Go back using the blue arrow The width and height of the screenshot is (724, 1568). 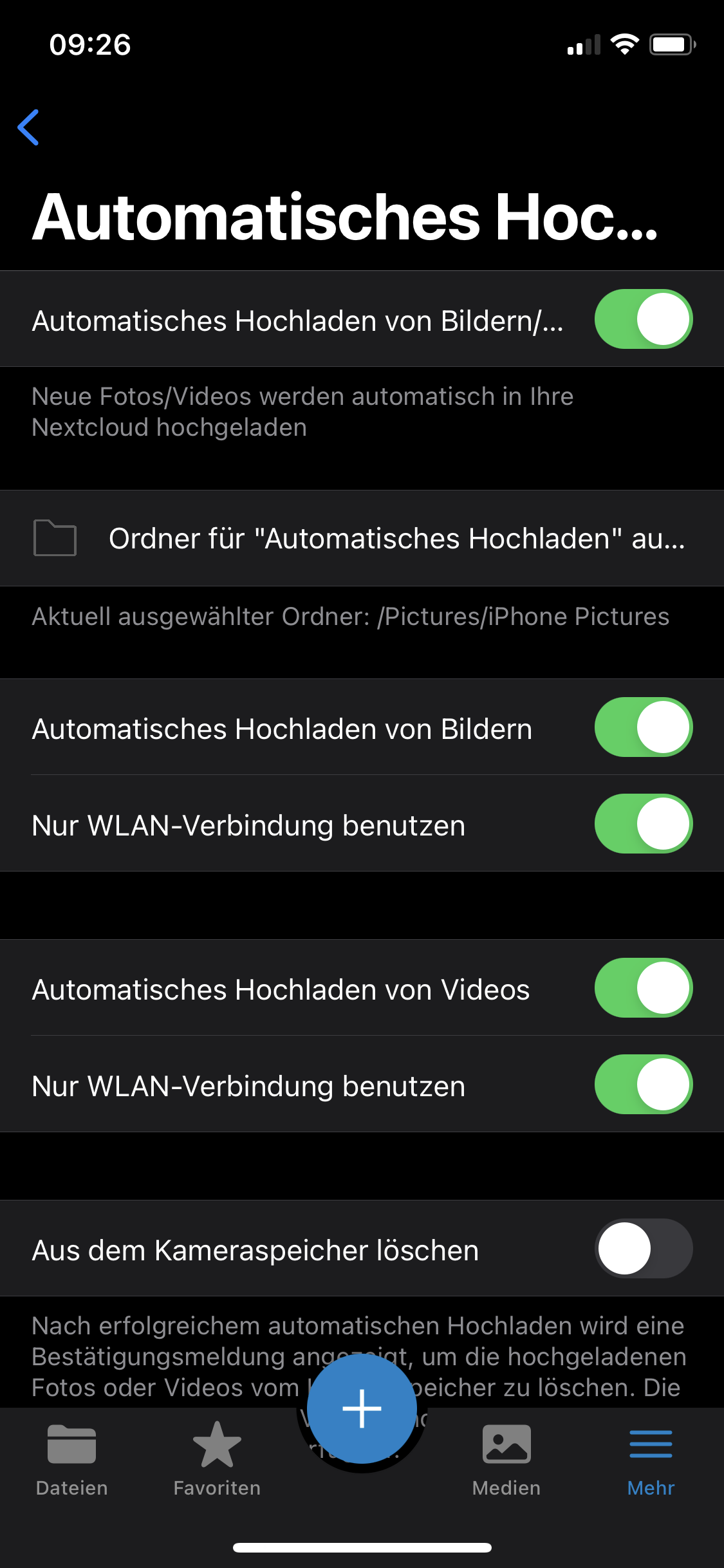click(x=29, y=127)
